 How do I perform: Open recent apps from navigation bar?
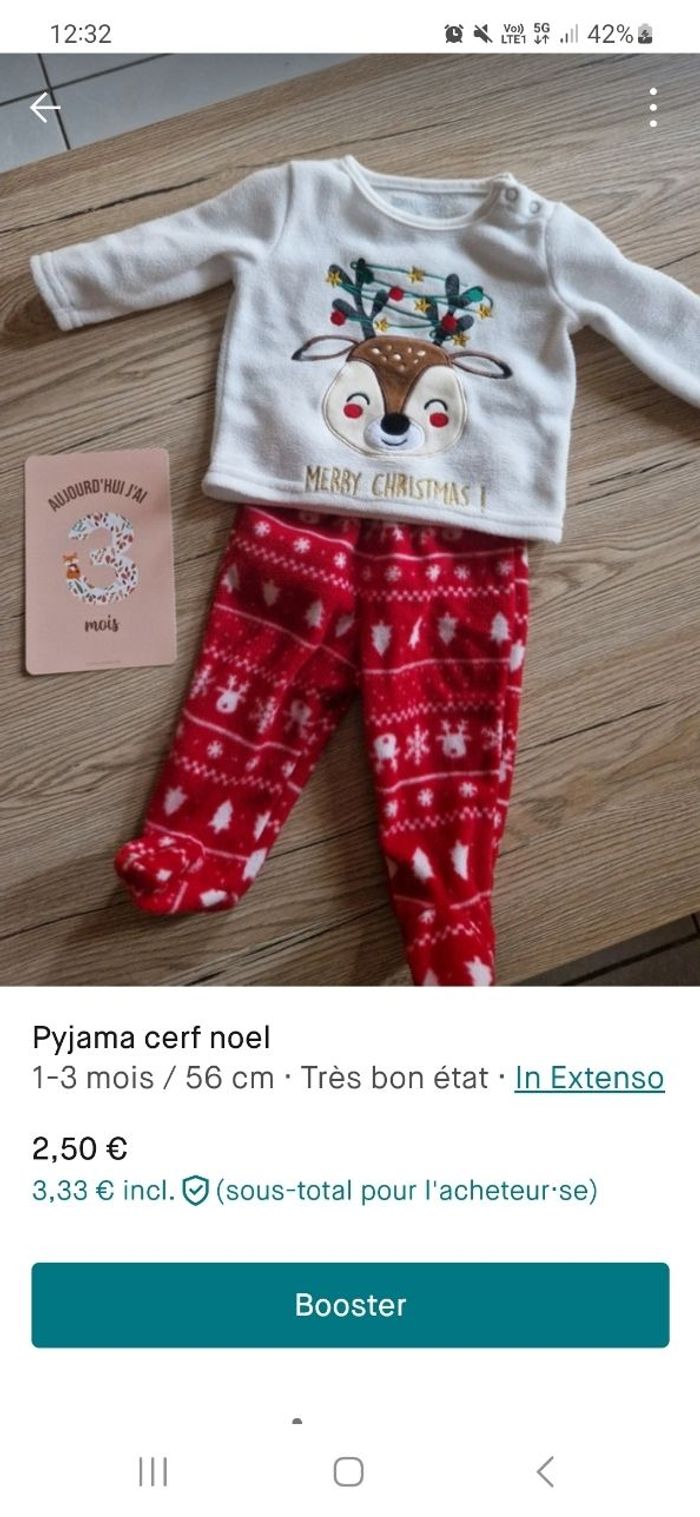pyautogui.click(x=152, y=1471)
